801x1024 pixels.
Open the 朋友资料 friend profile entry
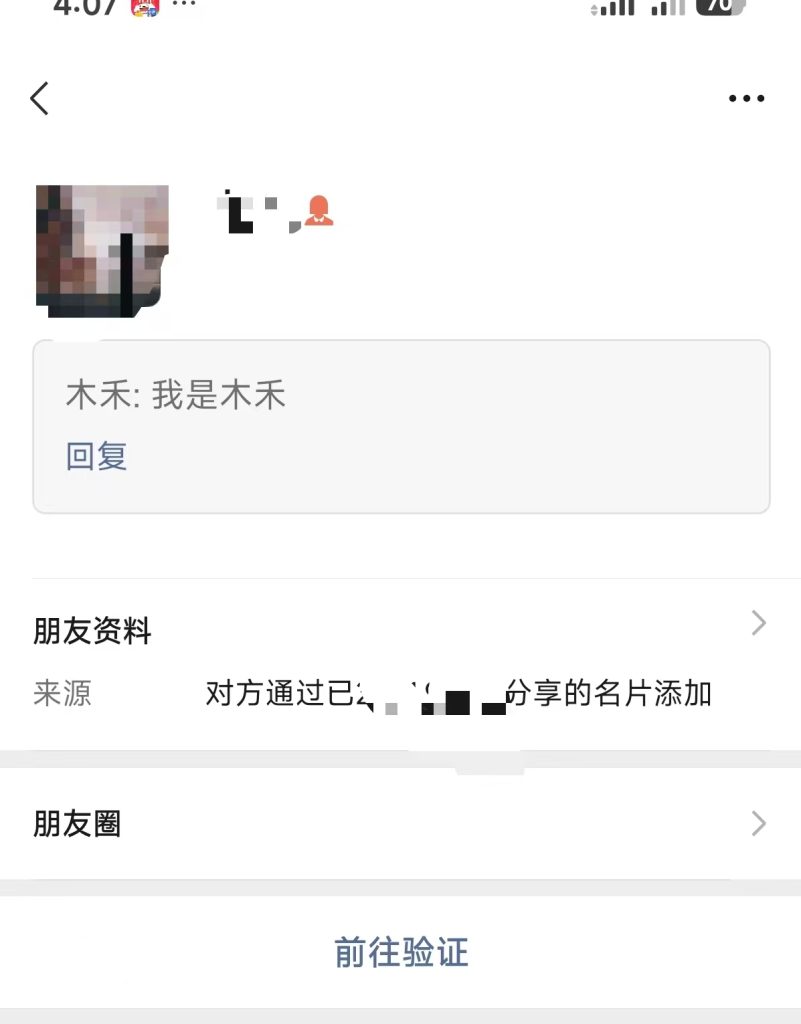[91, 630]
